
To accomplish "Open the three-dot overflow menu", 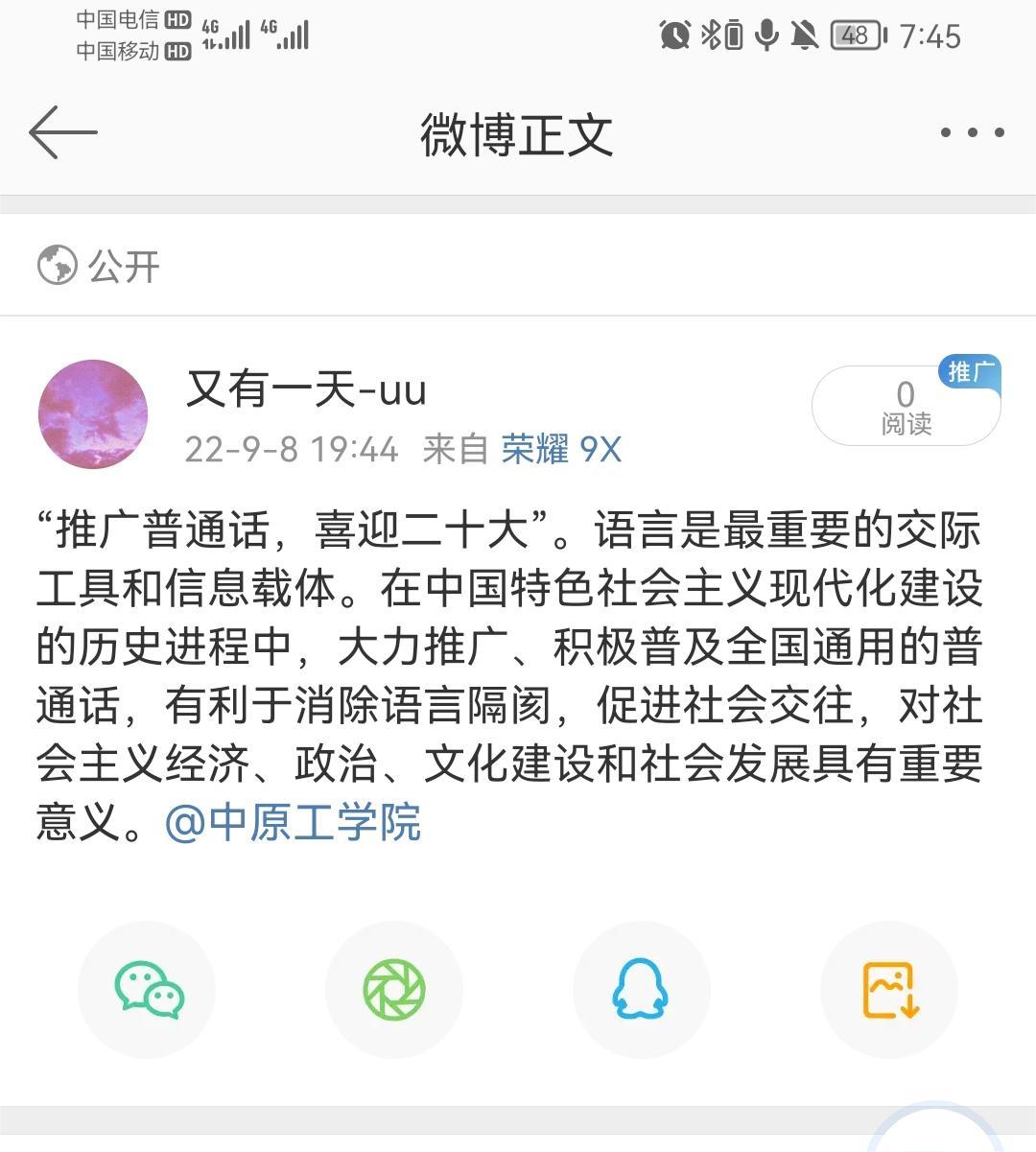I will pyautogui.click(x=972, y=133).
